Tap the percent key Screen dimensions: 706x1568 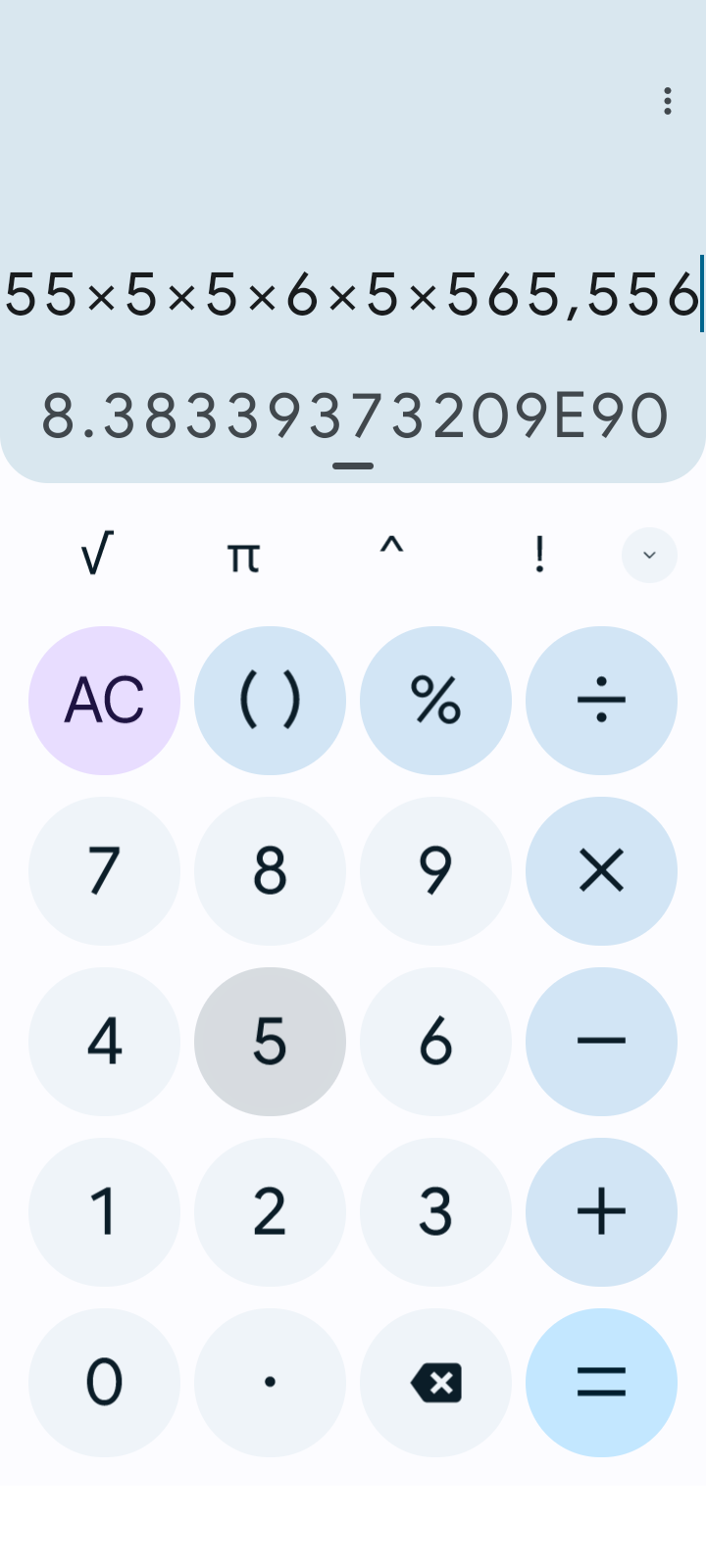click(435, 700)
